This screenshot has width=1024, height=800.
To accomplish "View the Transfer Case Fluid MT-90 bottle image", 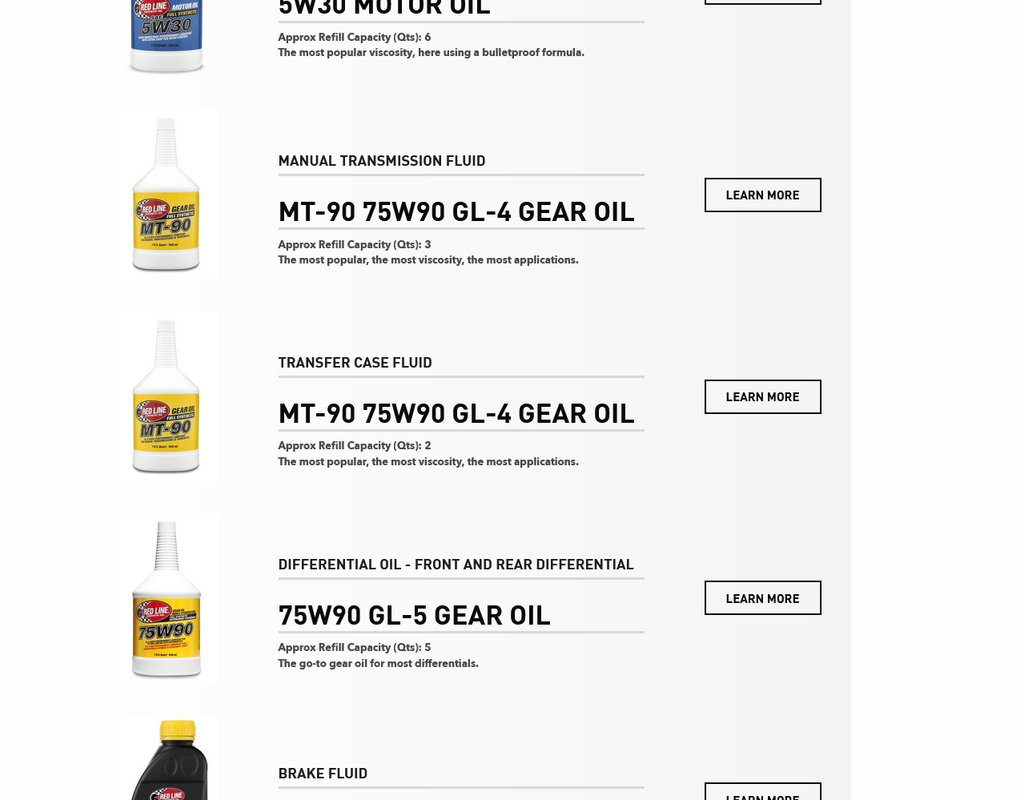I will pyautogui.click(x=166, y=397).
